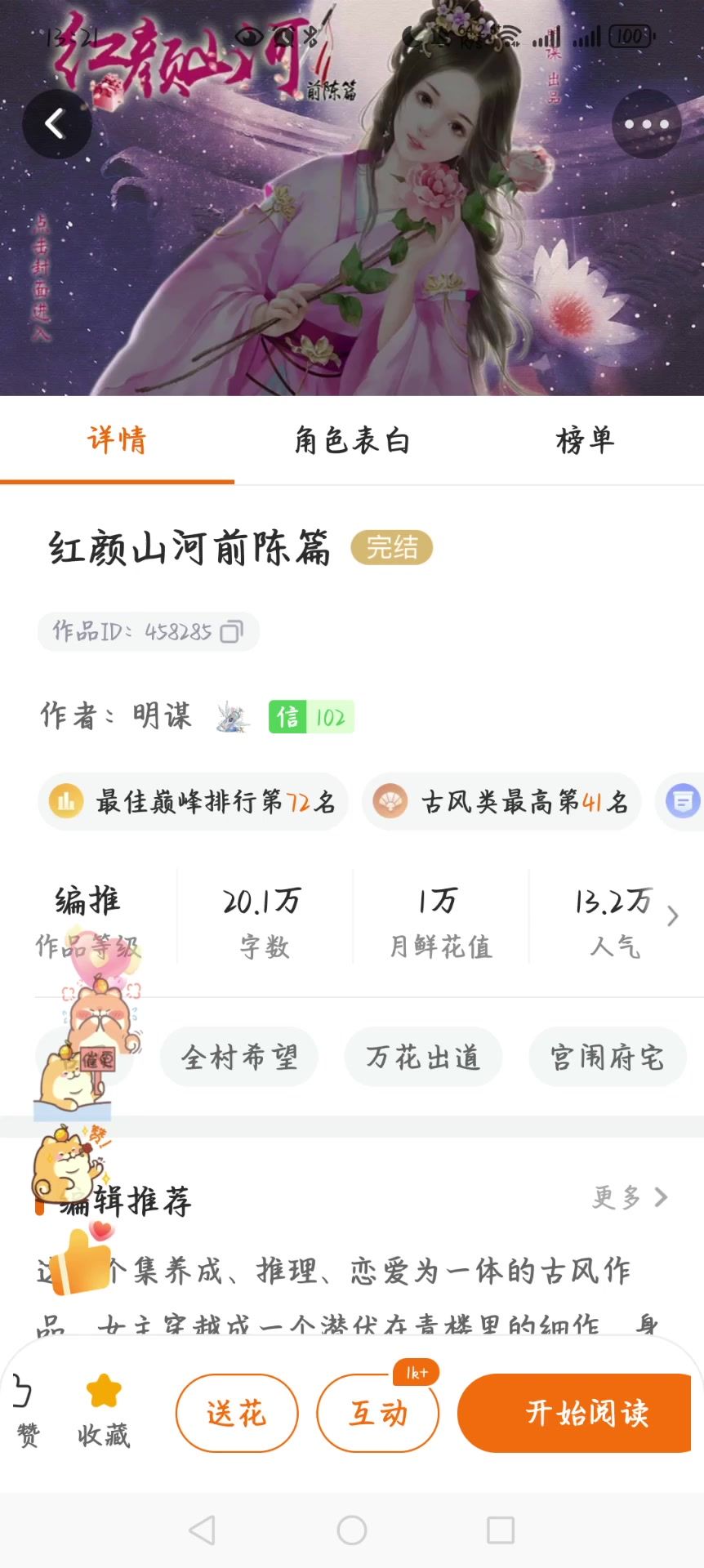Copy the work ID 458285
The height and width of the screenshot is (1568, 704).
pos(232,632)
